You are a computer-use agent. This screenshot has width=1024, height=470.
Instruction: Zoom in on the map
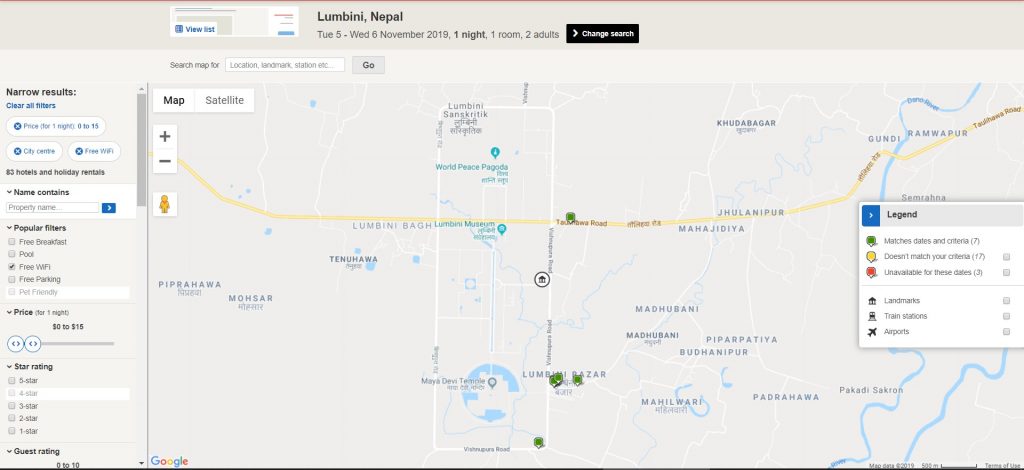[165, 136]
